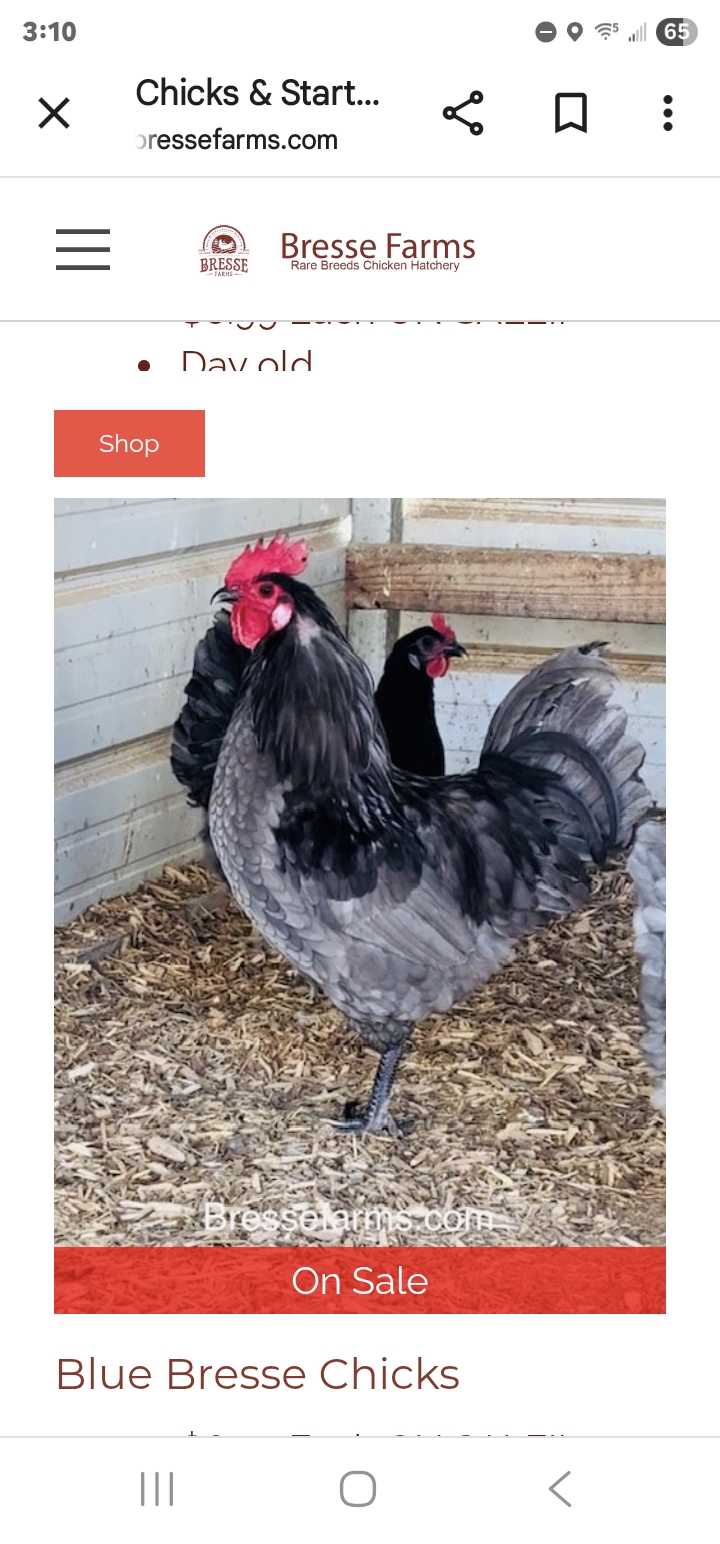Viewport: 720px width, 1544px height.
Task: Open the Blue Bresse chicken product image
Action: (359, 870)
